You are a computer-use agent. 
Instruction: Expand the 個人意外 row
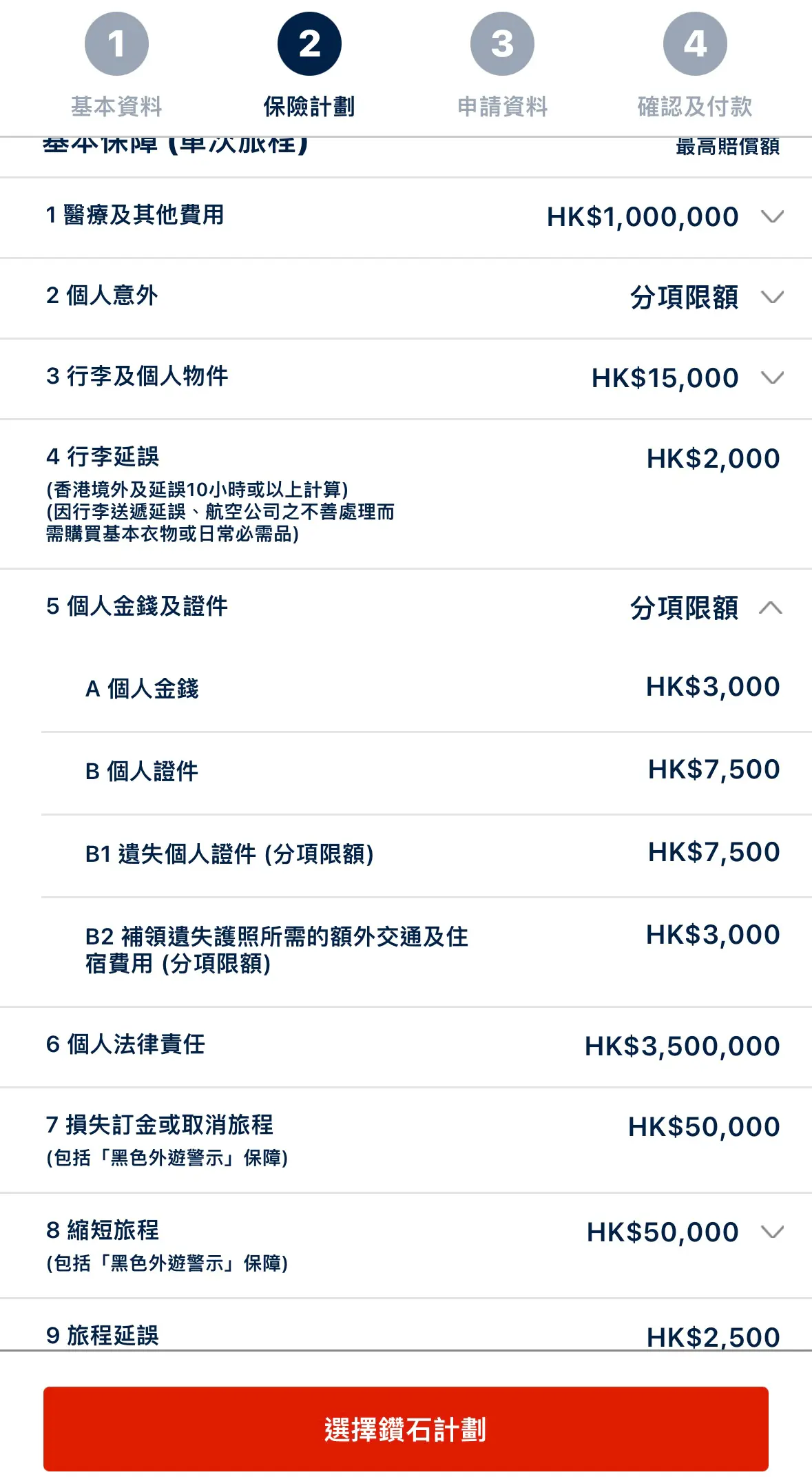[406, 298]
